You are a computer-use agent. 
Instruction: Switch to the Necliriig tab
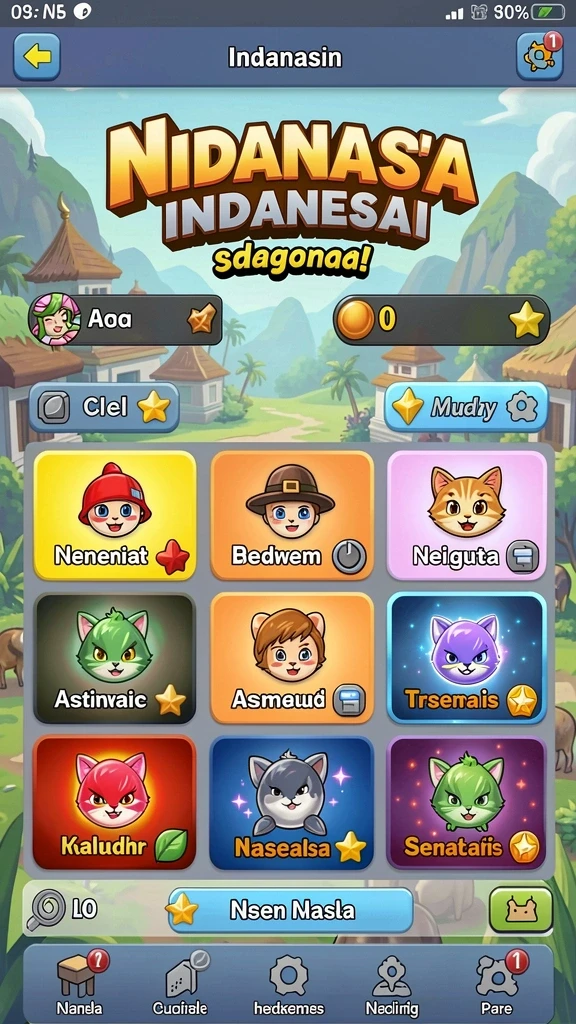point(391,984)
